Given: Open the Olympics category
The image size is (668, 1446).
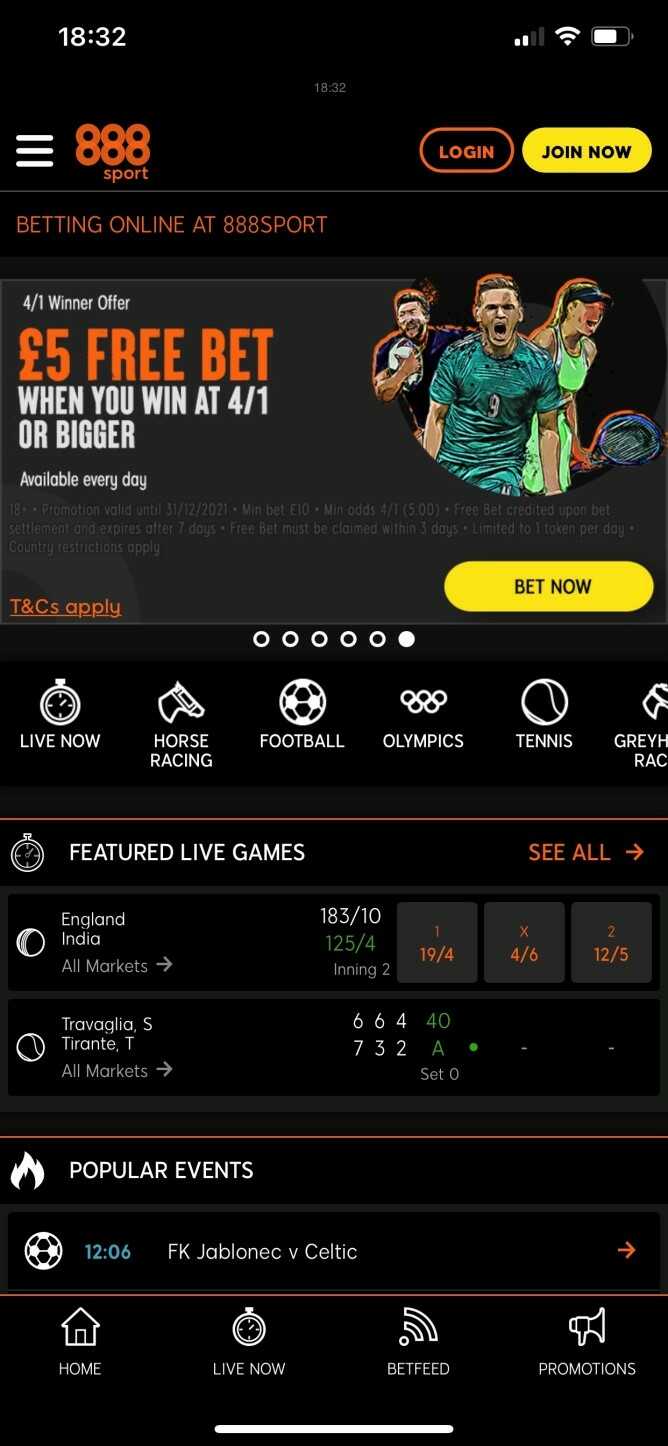Looking at the screenshot, I should 423,715.
